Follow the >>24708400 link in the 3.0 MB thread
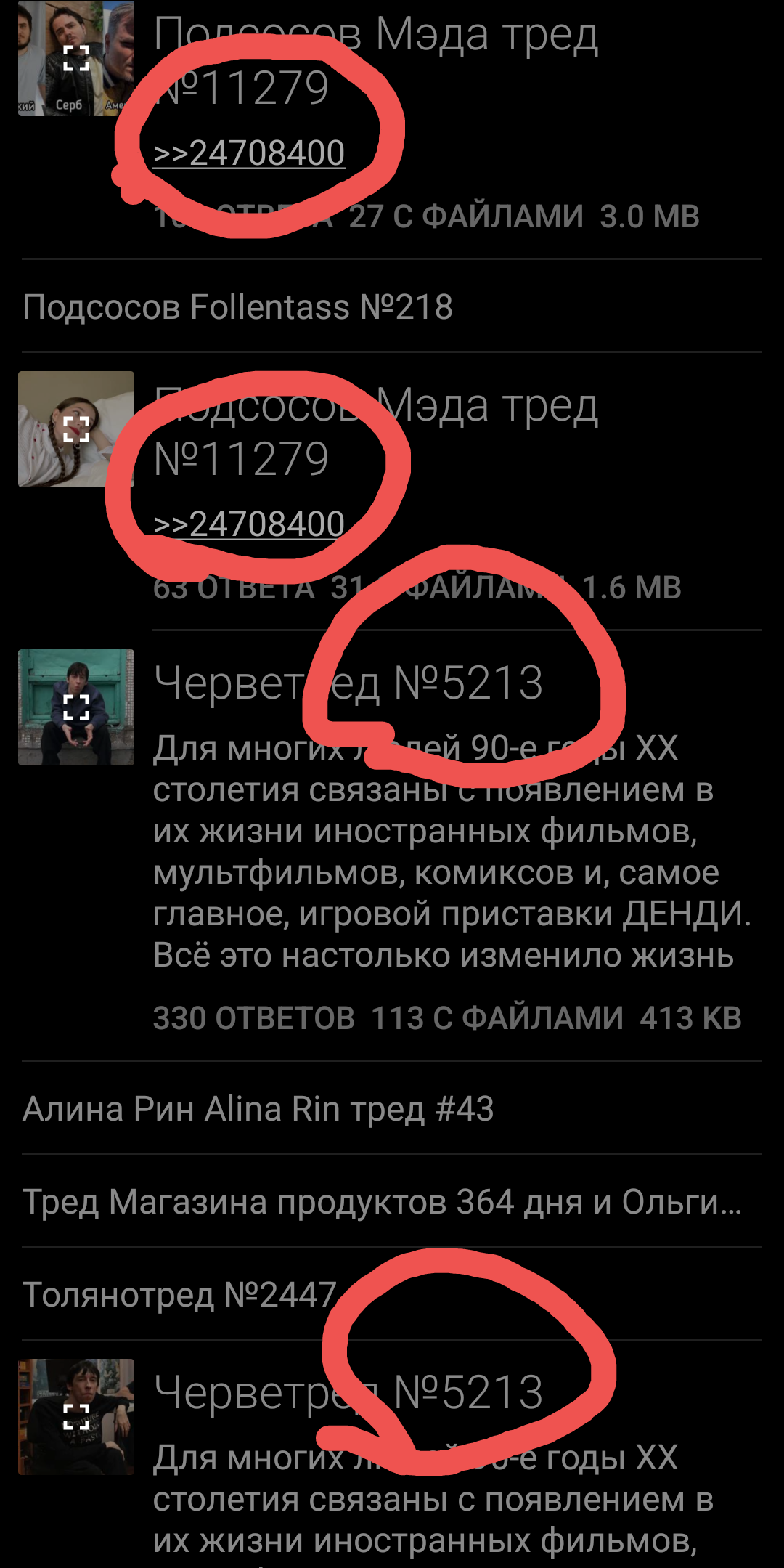Image resolution: width=784 pixels, height=1568 pixels. 249,154
